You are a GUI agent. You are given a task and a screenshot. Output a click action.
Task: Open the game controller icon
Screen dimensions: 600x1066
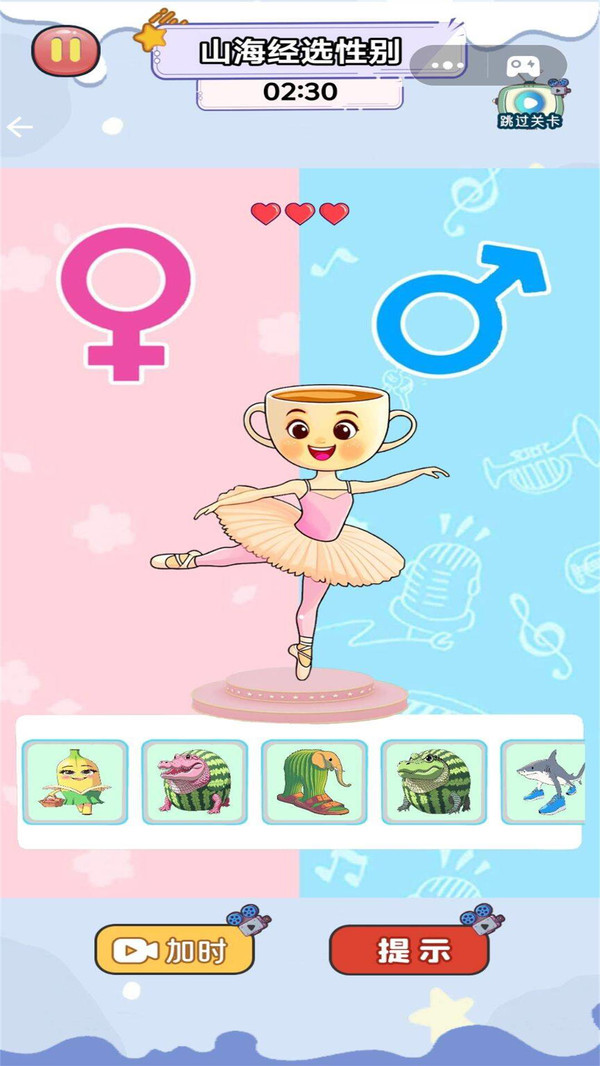(524, 66)
